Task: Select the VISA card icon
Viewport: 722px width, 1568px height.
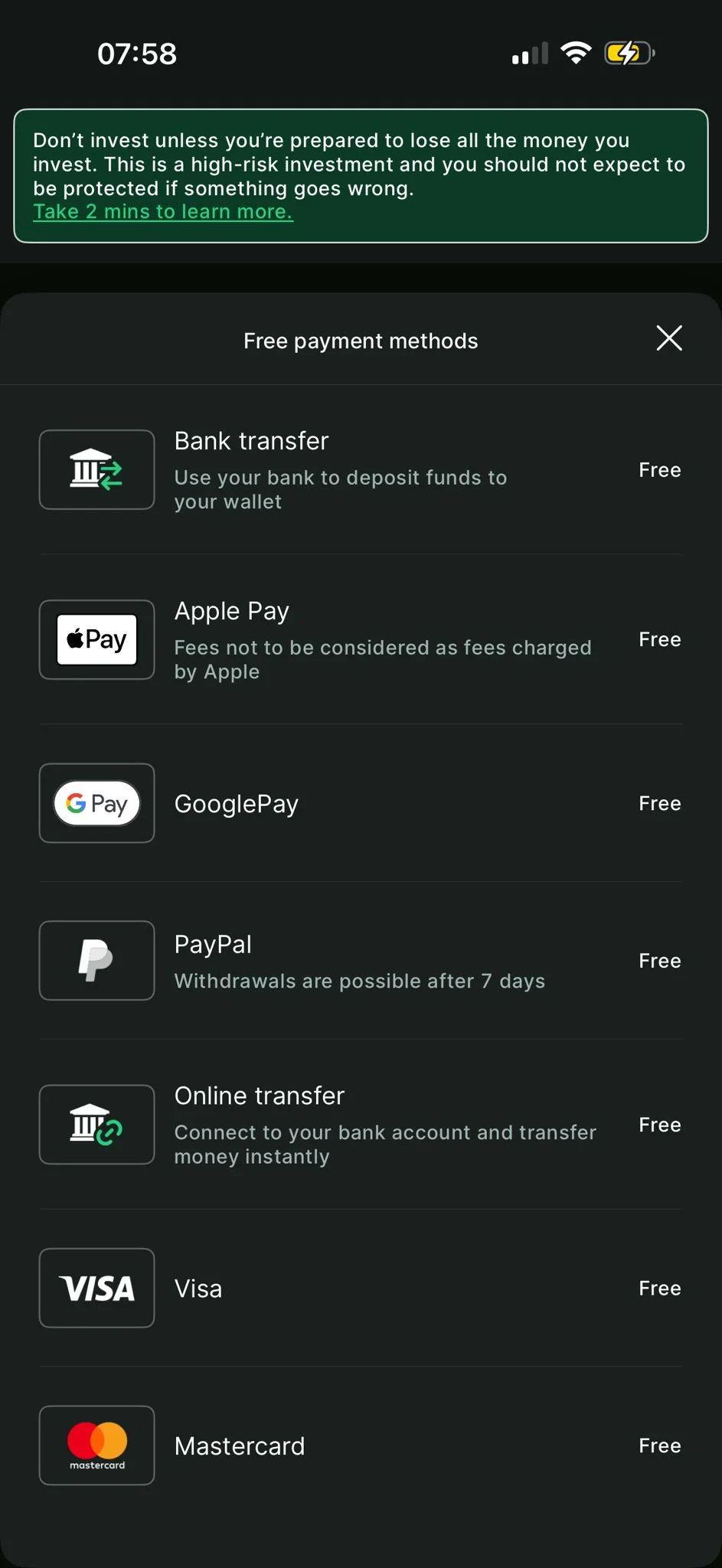Action: [x=96, y=1288]
